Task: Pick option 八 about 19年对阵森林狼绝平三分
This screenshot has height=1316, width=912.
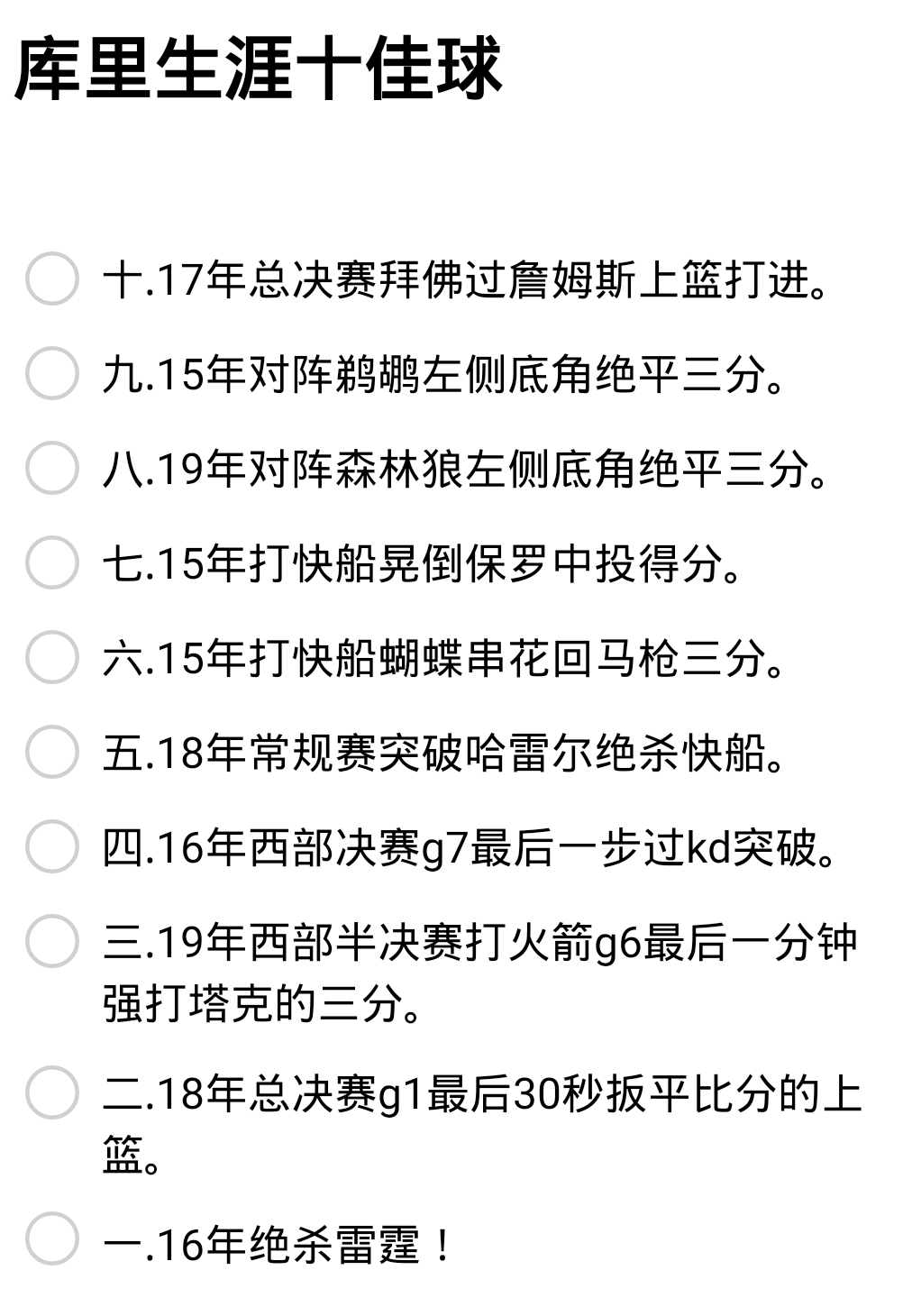Action: point(52,468)
